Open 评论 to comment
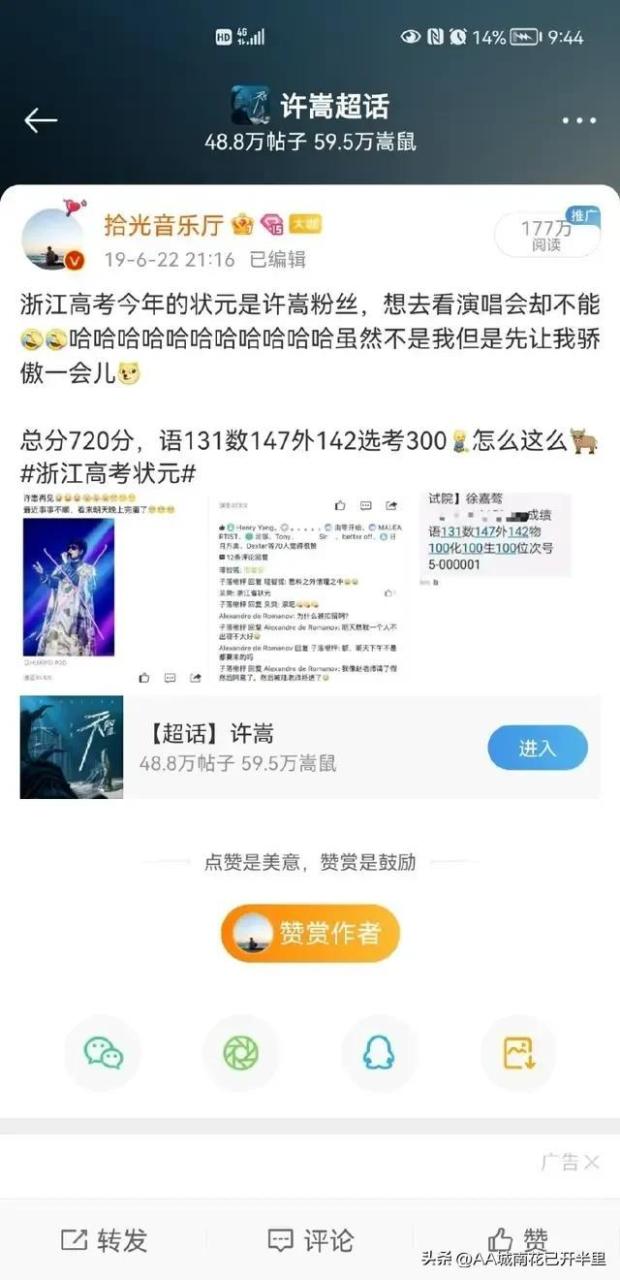The width and height of the screenshot is (620, 1280). click(x=310, y=1241)
